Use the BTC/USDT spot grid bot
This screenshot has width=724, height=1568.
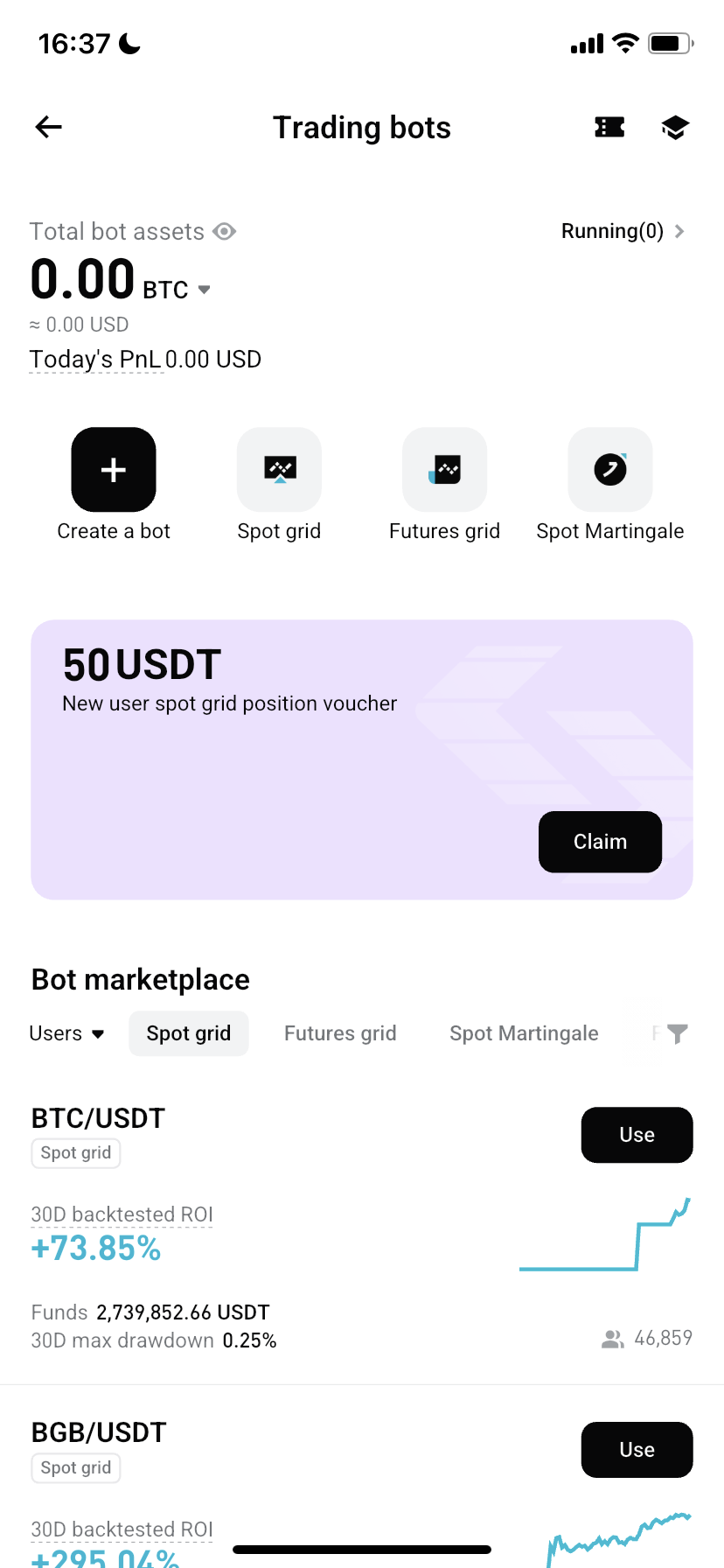(637, 1135)
